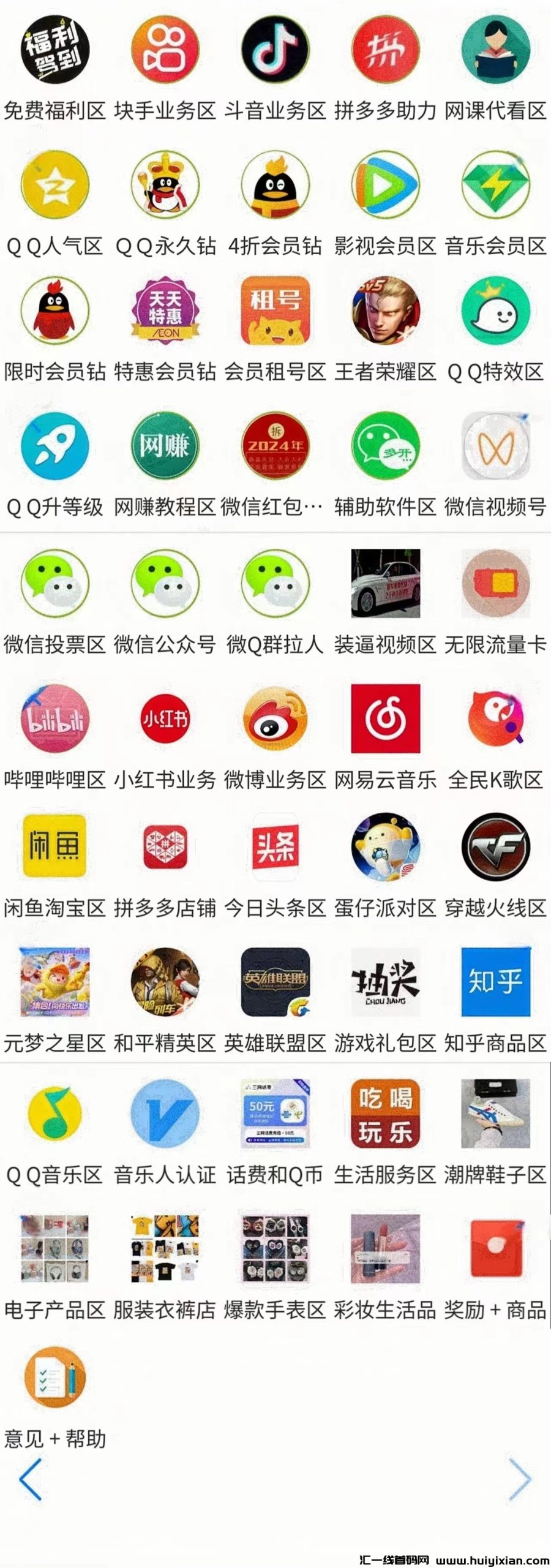Open 辅助软件区
551x1568 pixels.
click(385, 446)
